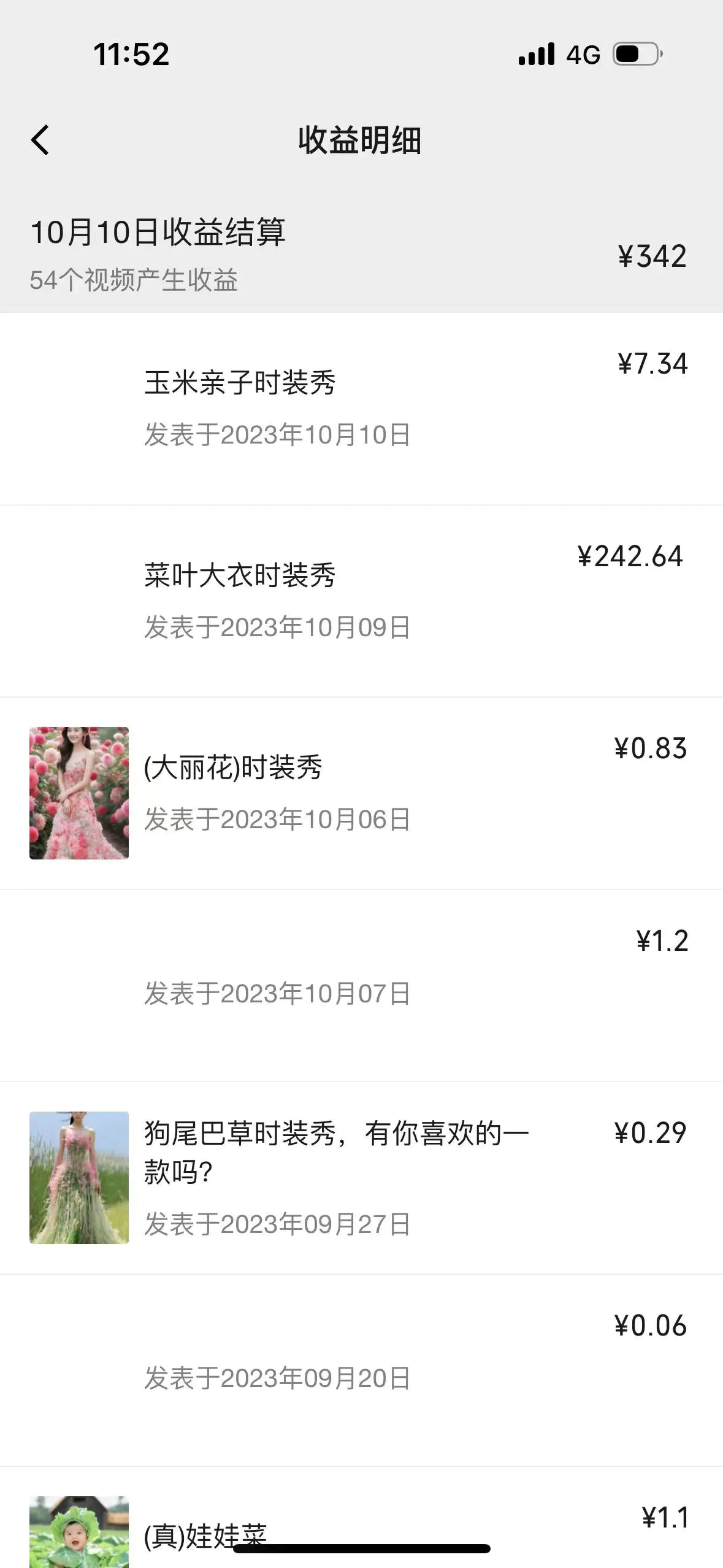Open the entry published 2023年10月07日

[x=277, y=993]
